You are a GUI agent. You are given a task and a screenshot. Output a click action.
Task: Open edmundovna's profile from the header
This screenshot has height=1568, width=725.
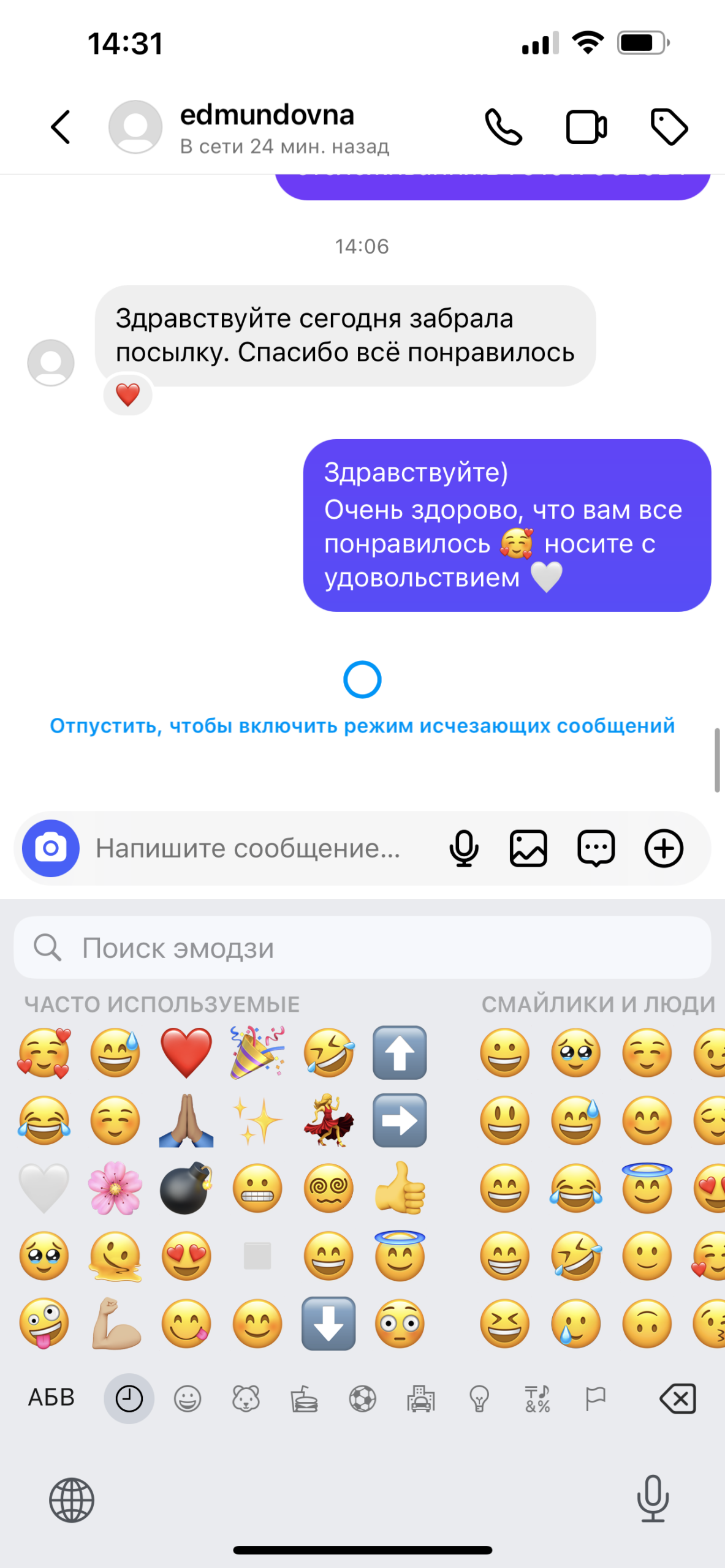pos(266,127)
